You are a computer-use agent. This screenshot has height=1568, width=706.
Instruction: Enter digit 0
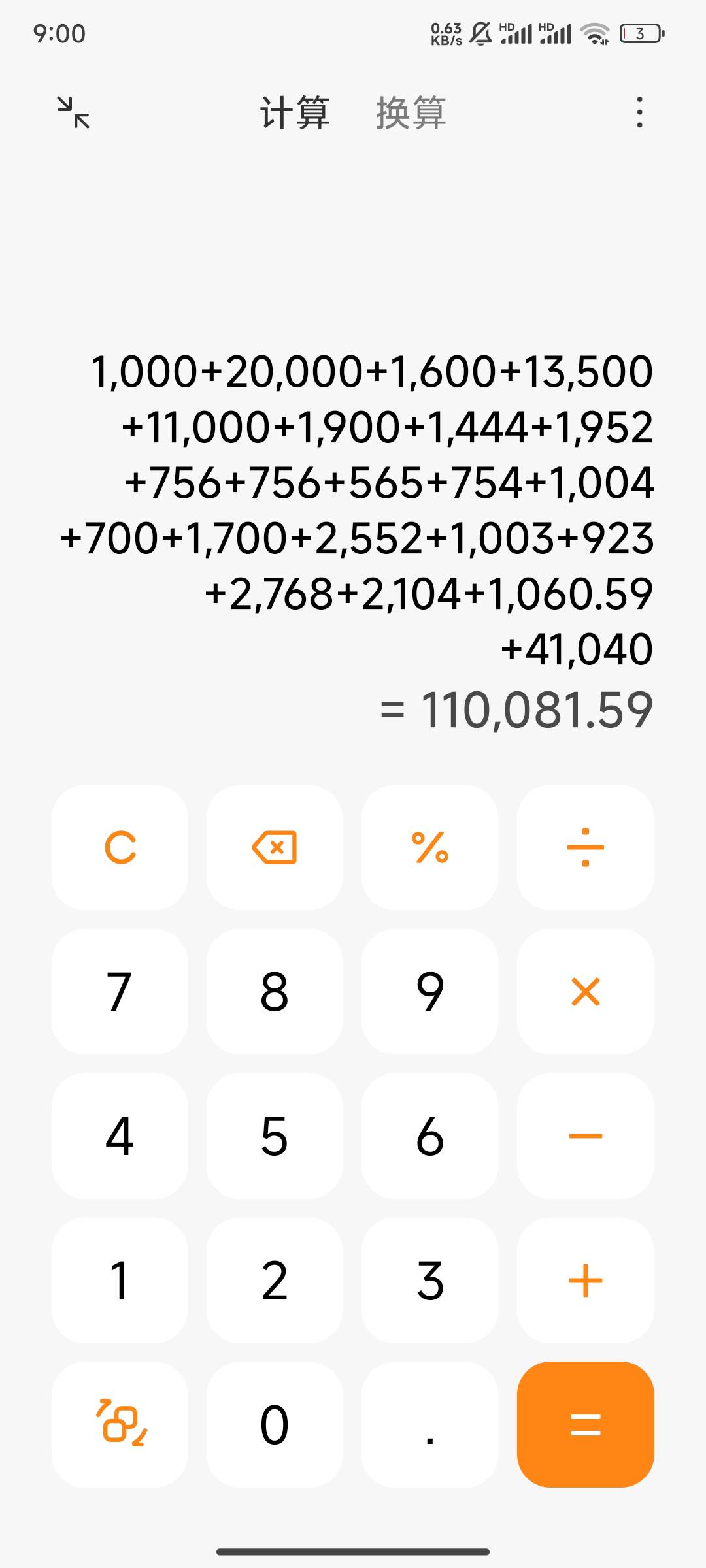click(275, 1425)
